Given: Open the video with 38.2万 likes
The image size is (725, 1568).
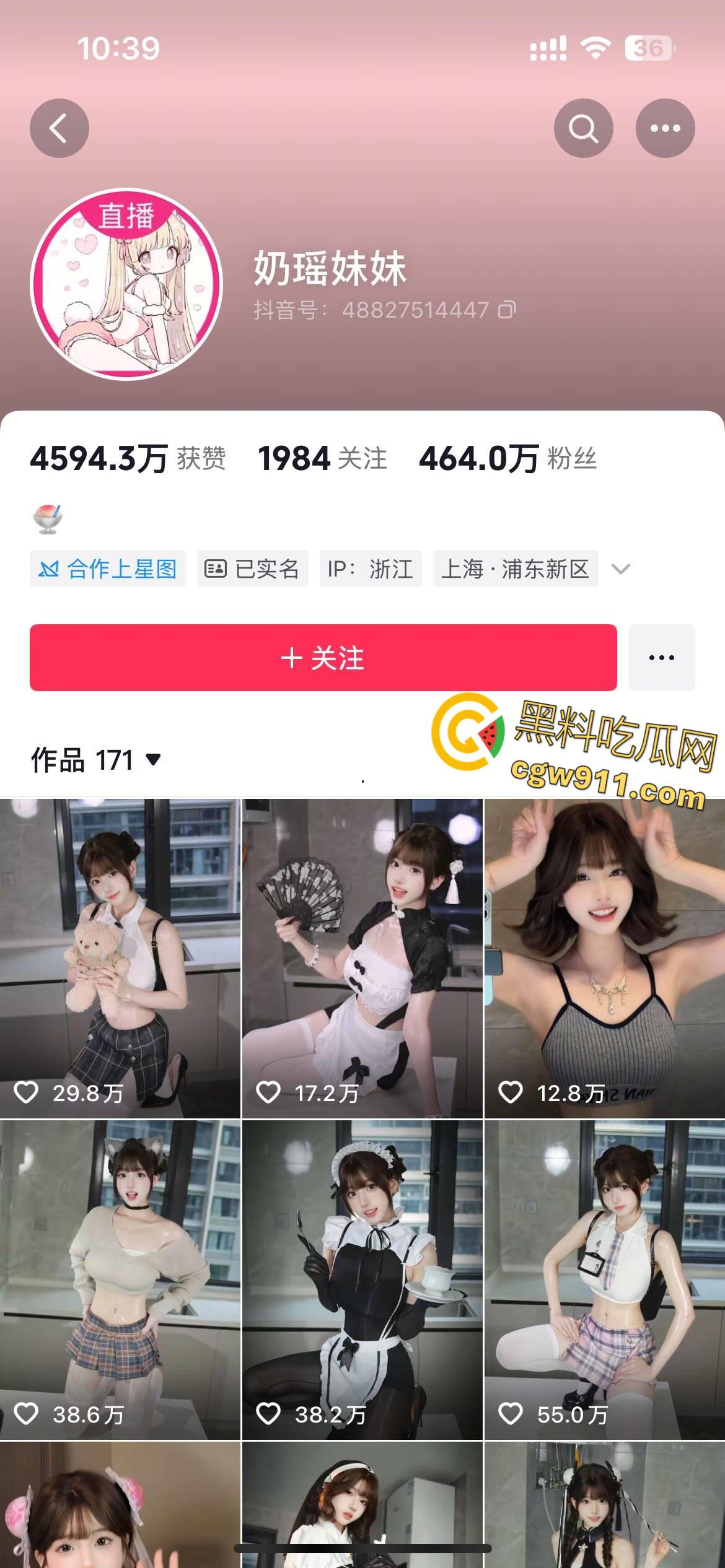Looking at the screenshot, I should pyautogui.click(x=362, y=1279).
